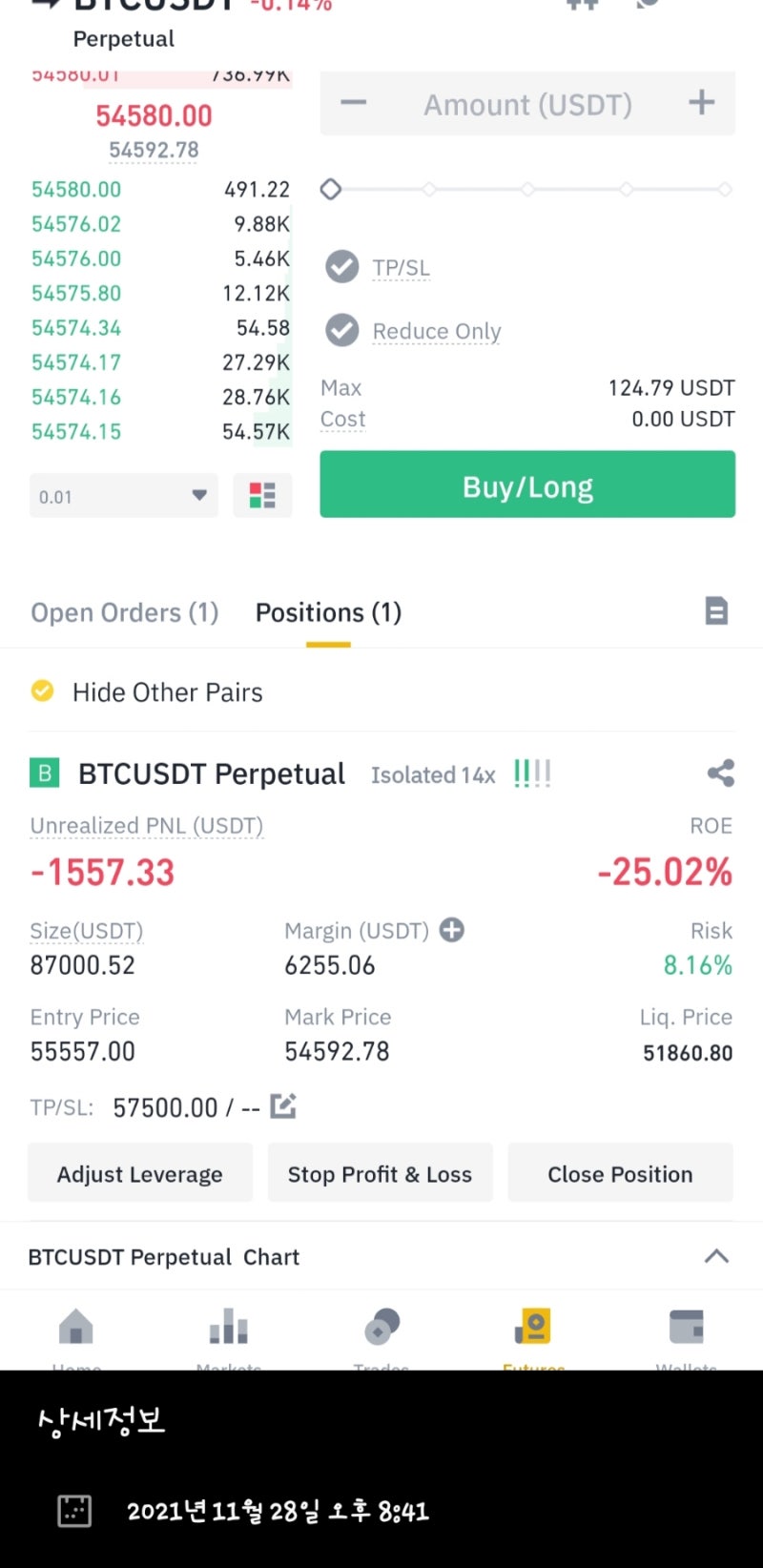763x1568 pixels.
Task: Toggle the Reduce Only checkbox
Action: coord(342,330)
